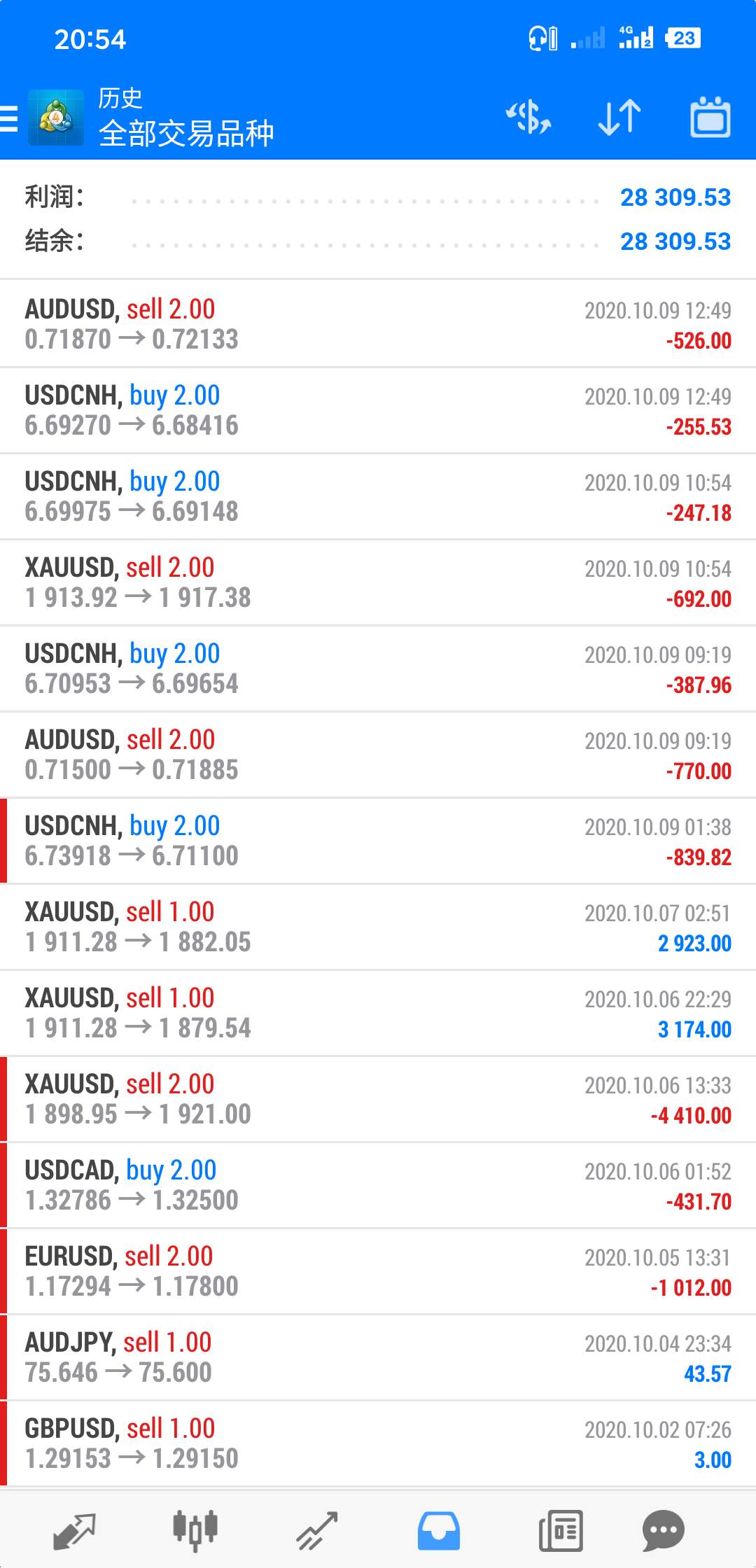View XAUUSD trade with 2 923.00 profit
The image size is (756, 1568).
point(378,927)
